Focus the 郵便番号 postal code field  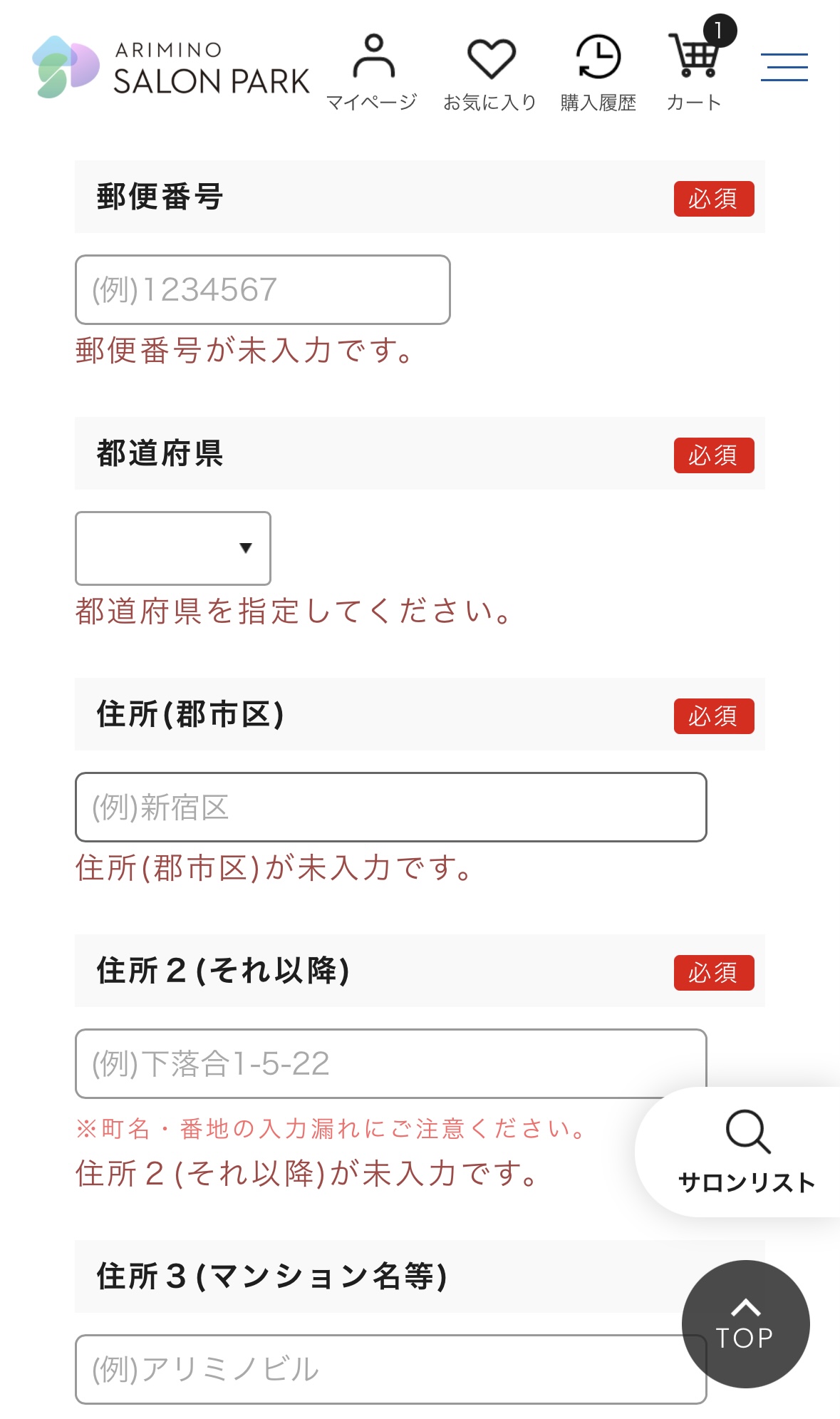coord(263,289)
